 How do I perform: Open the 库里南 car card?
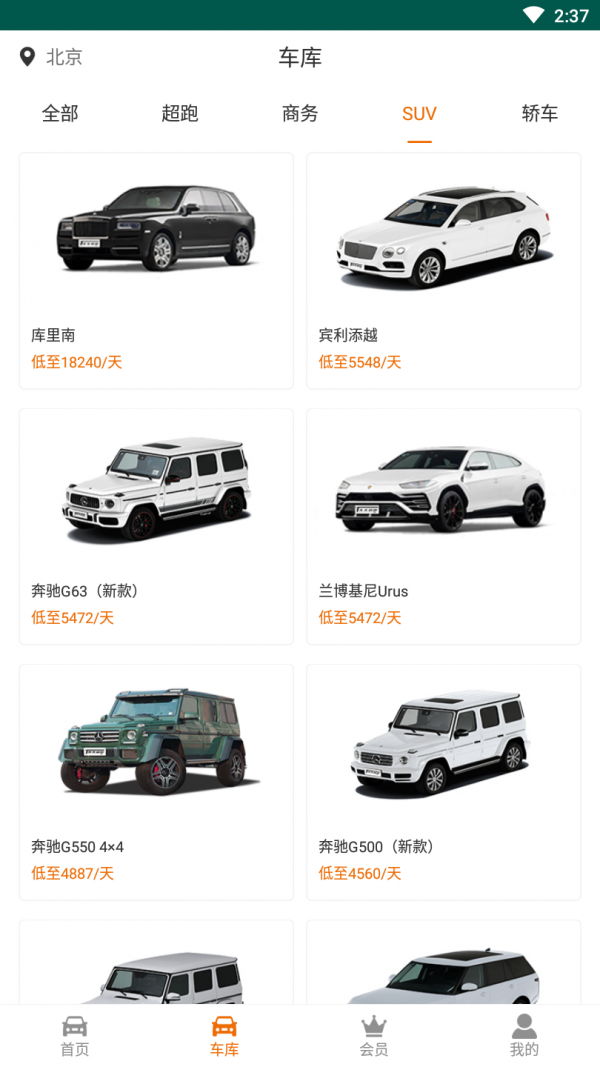coord(156,270)
